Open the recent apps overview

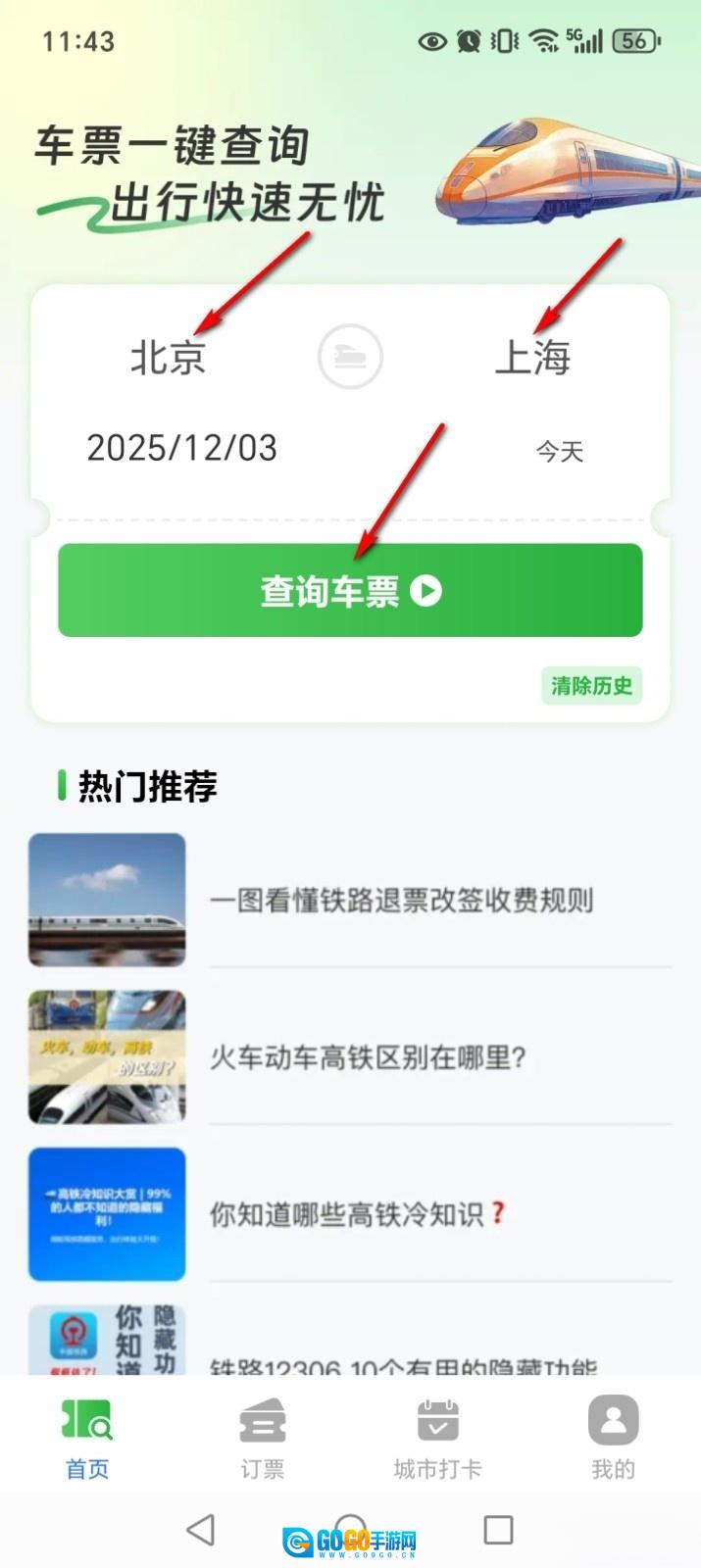click(498, 1530)
